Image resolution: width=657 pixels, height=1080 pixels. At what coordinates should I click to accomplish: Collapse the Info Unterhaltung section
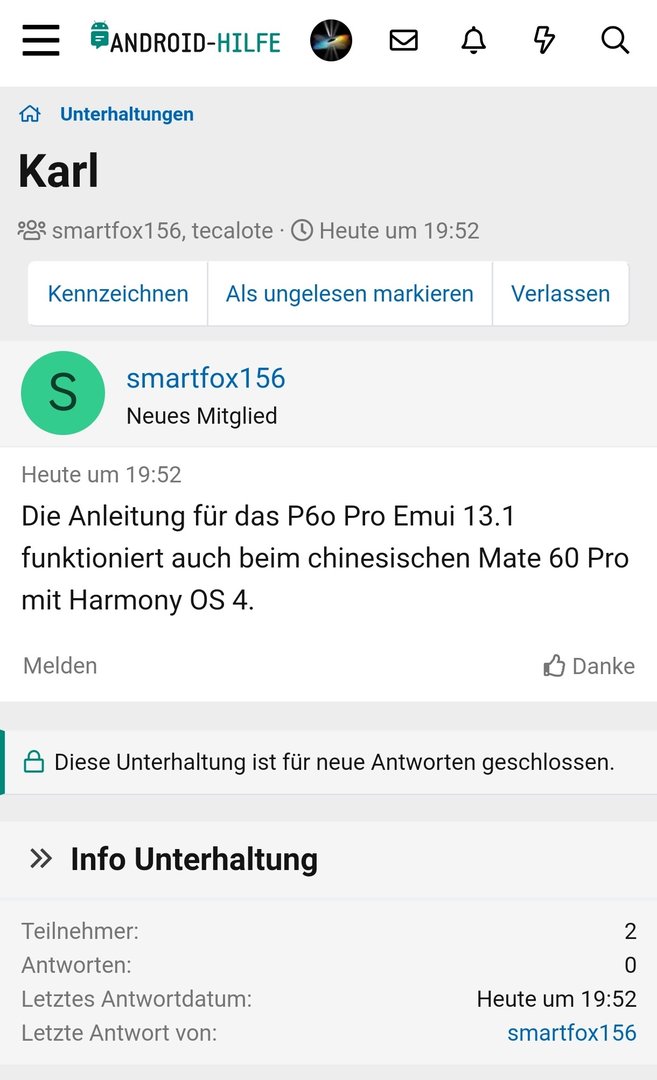pyautogui.click(x=41, y=858)
